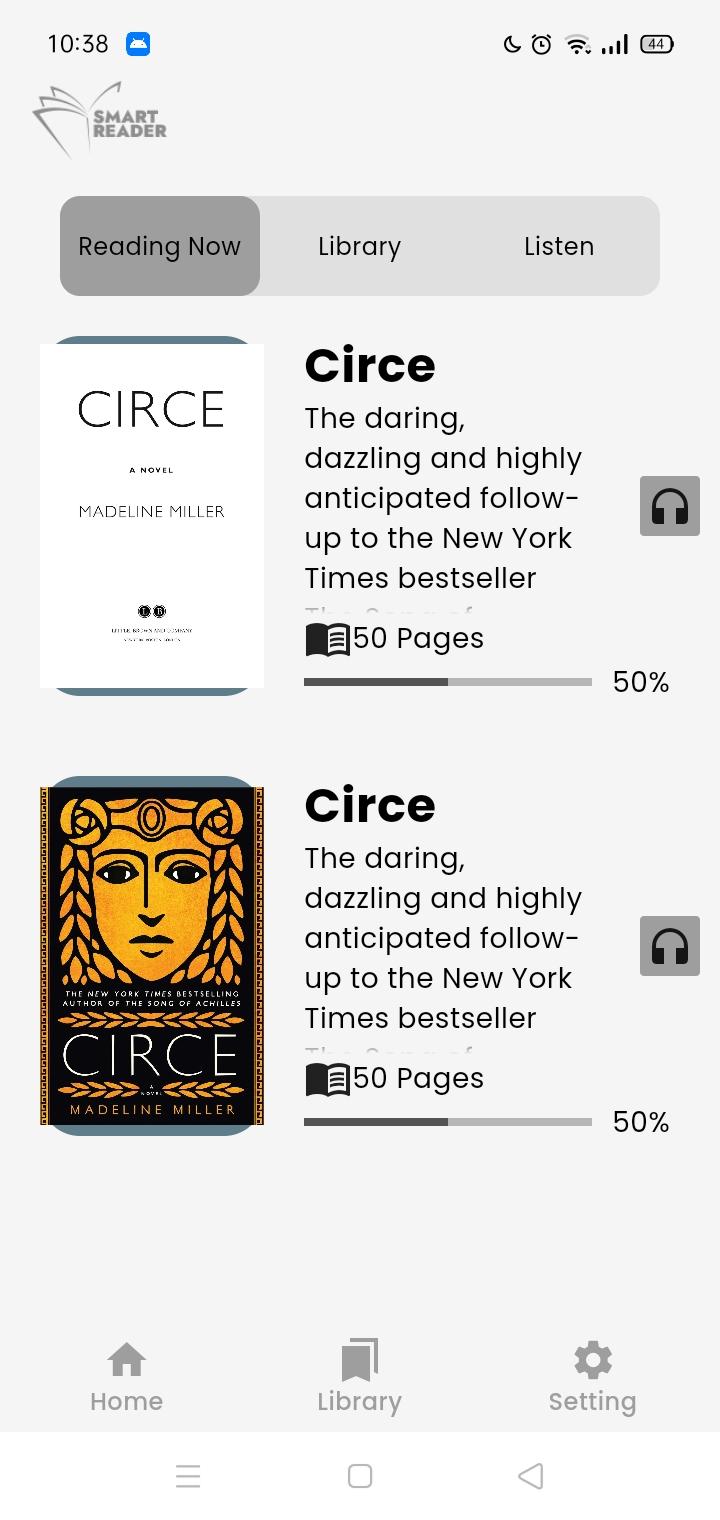Switch to the Library segment at top
This screenshot has width=720, height=1520.
(x=360, y=246)
